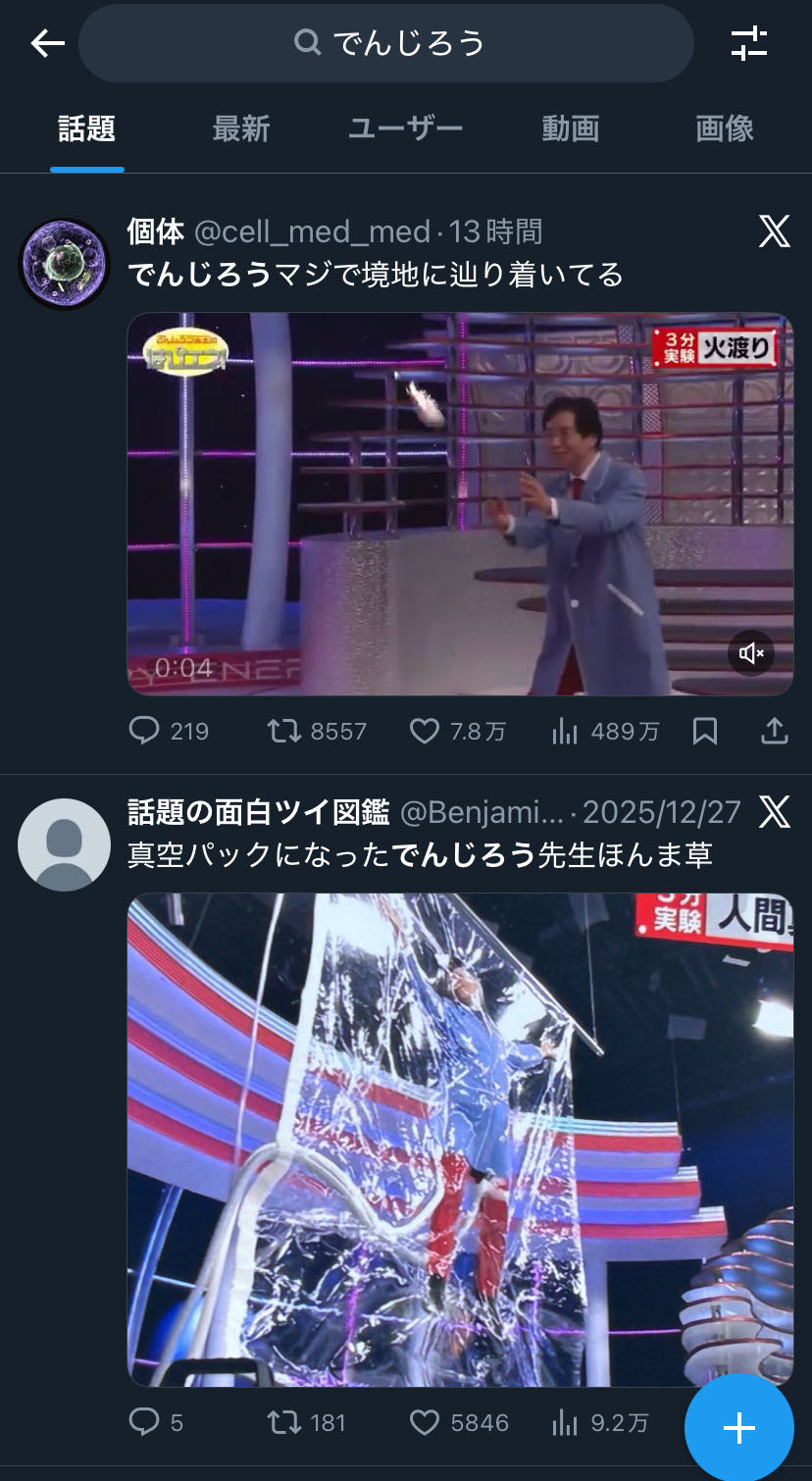Viewport: 812px width, 1481px height.
Task: Switch to the 最新 tab
Action: point(240,128)
